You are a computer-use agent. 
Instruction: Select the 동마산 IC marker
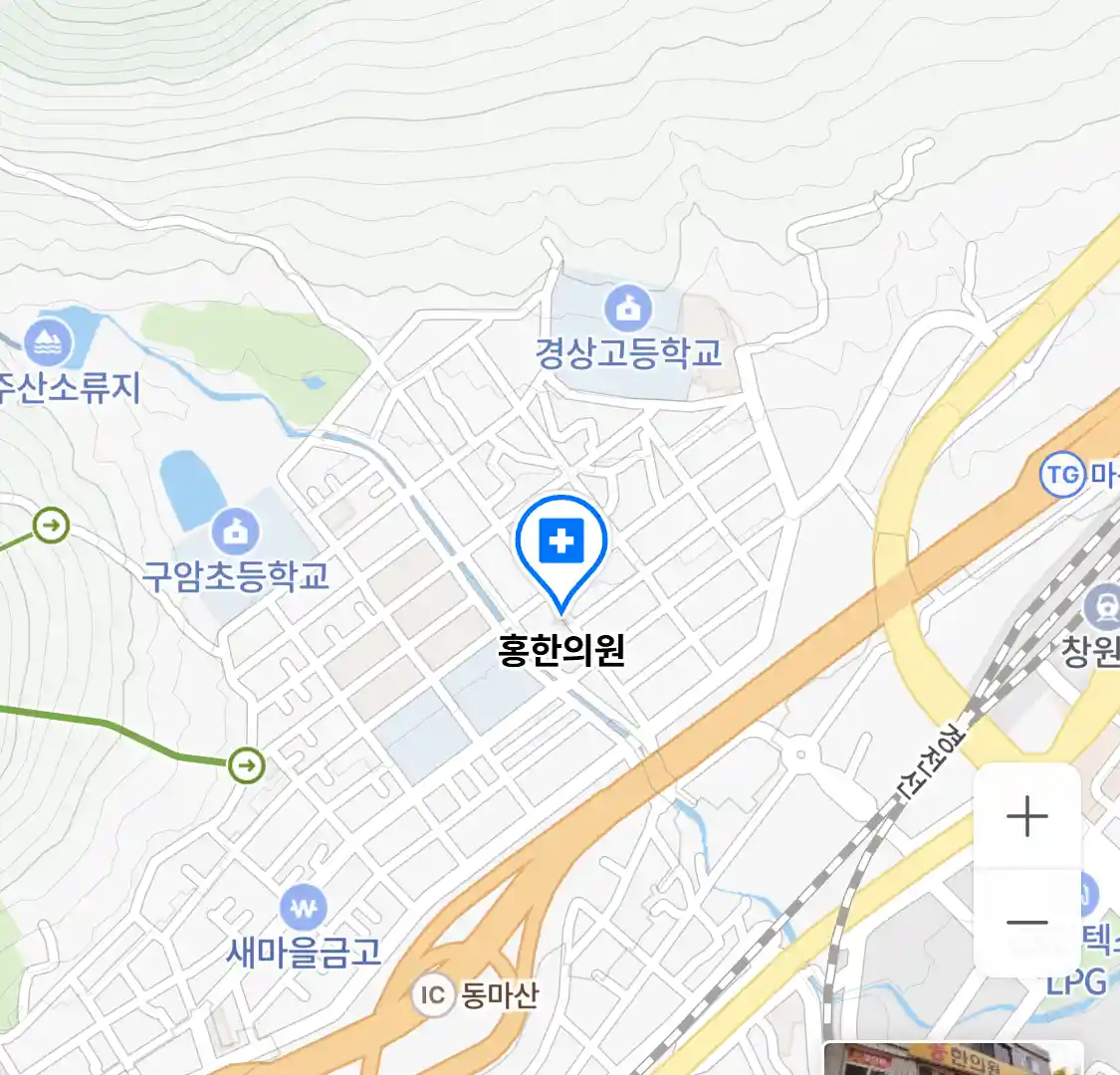pyautogui.click(x=432, y=994)
